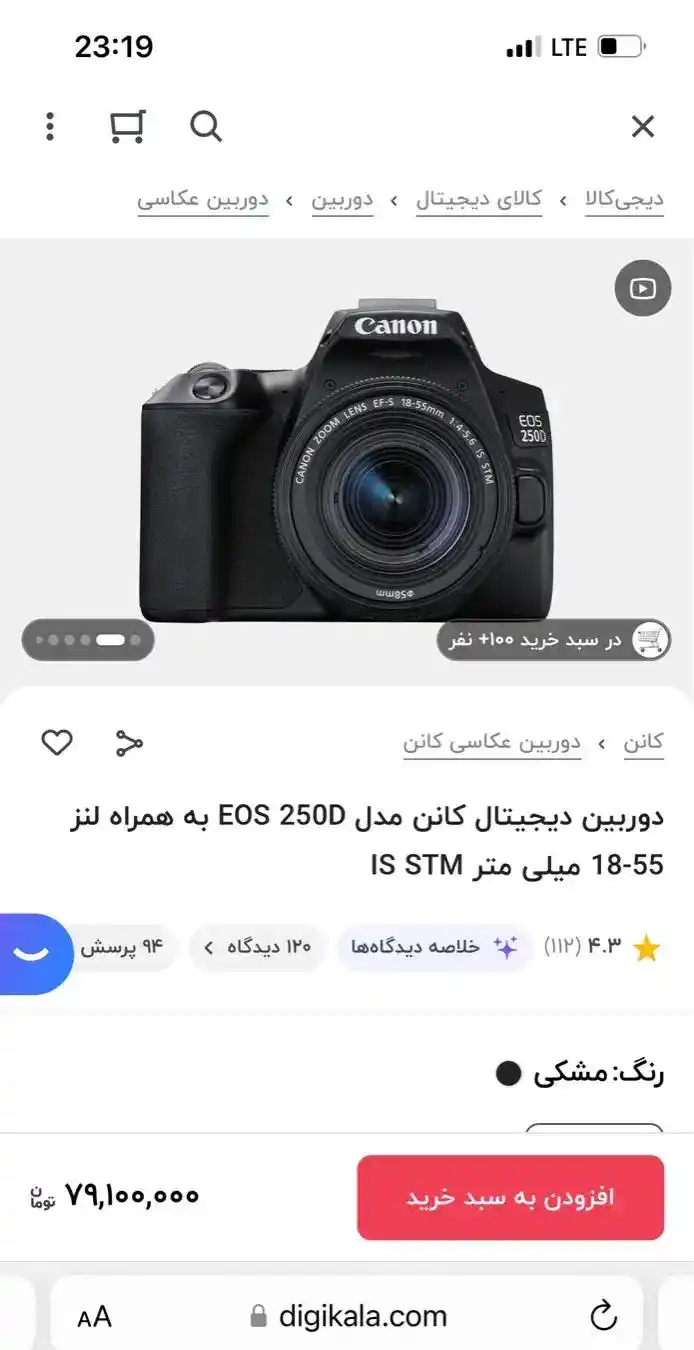Tap افزودن به سبد خرید button

coord(510,1197)
